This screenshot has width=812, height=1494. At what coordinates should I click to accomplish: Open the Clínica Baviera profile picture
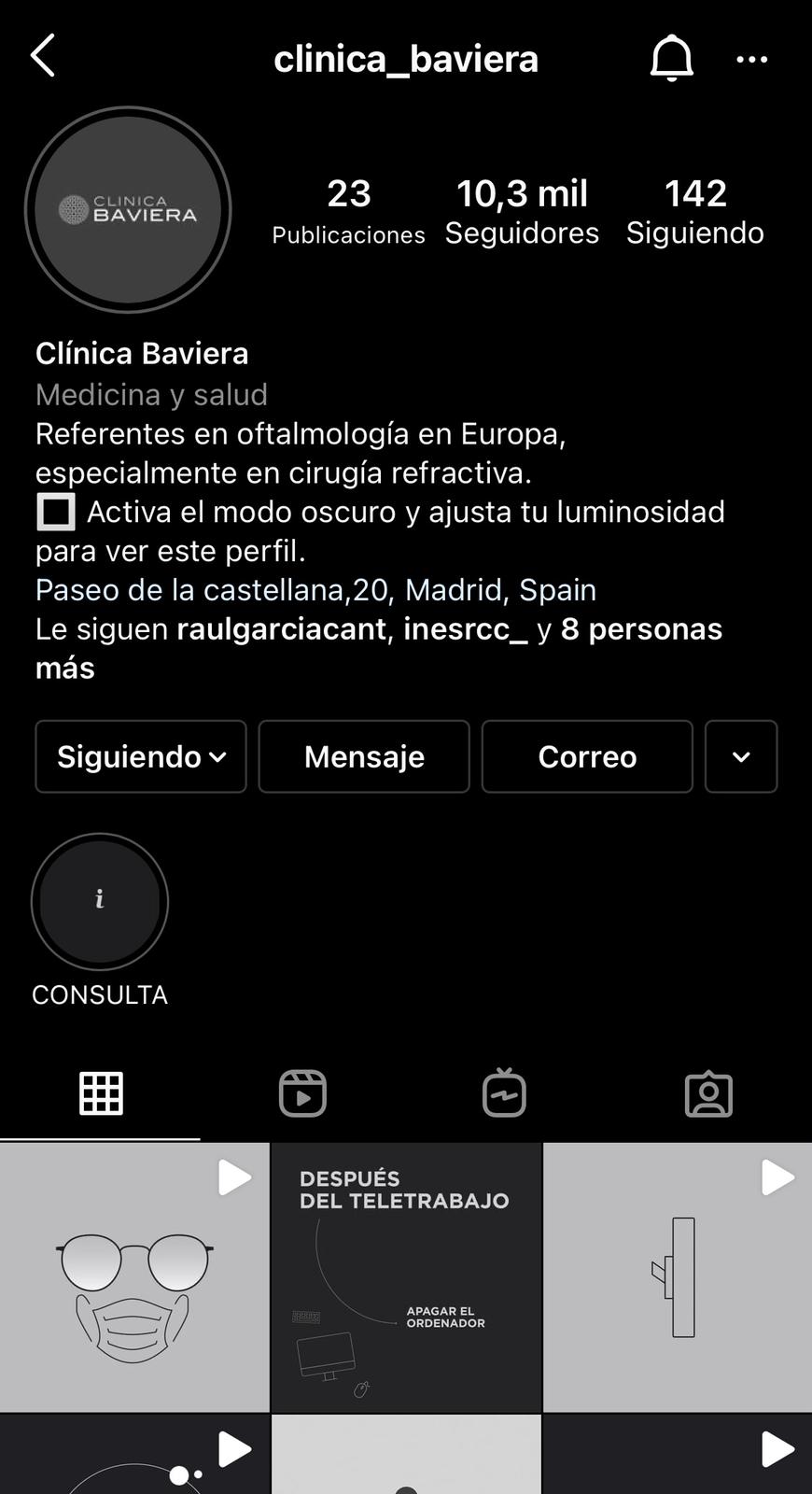tap(128, 209)
